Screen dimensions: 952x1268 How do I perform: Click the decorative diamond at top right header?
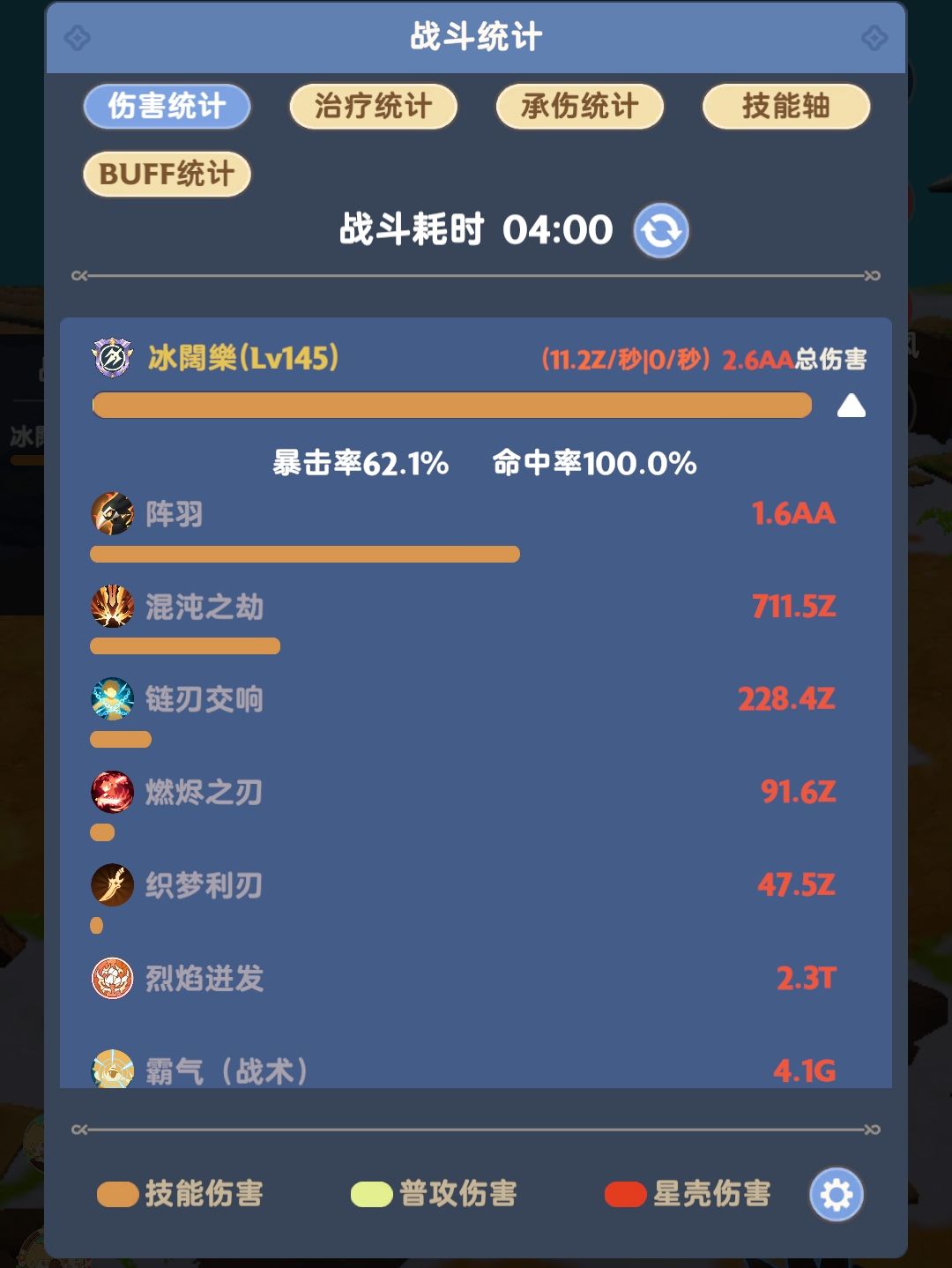874,37
